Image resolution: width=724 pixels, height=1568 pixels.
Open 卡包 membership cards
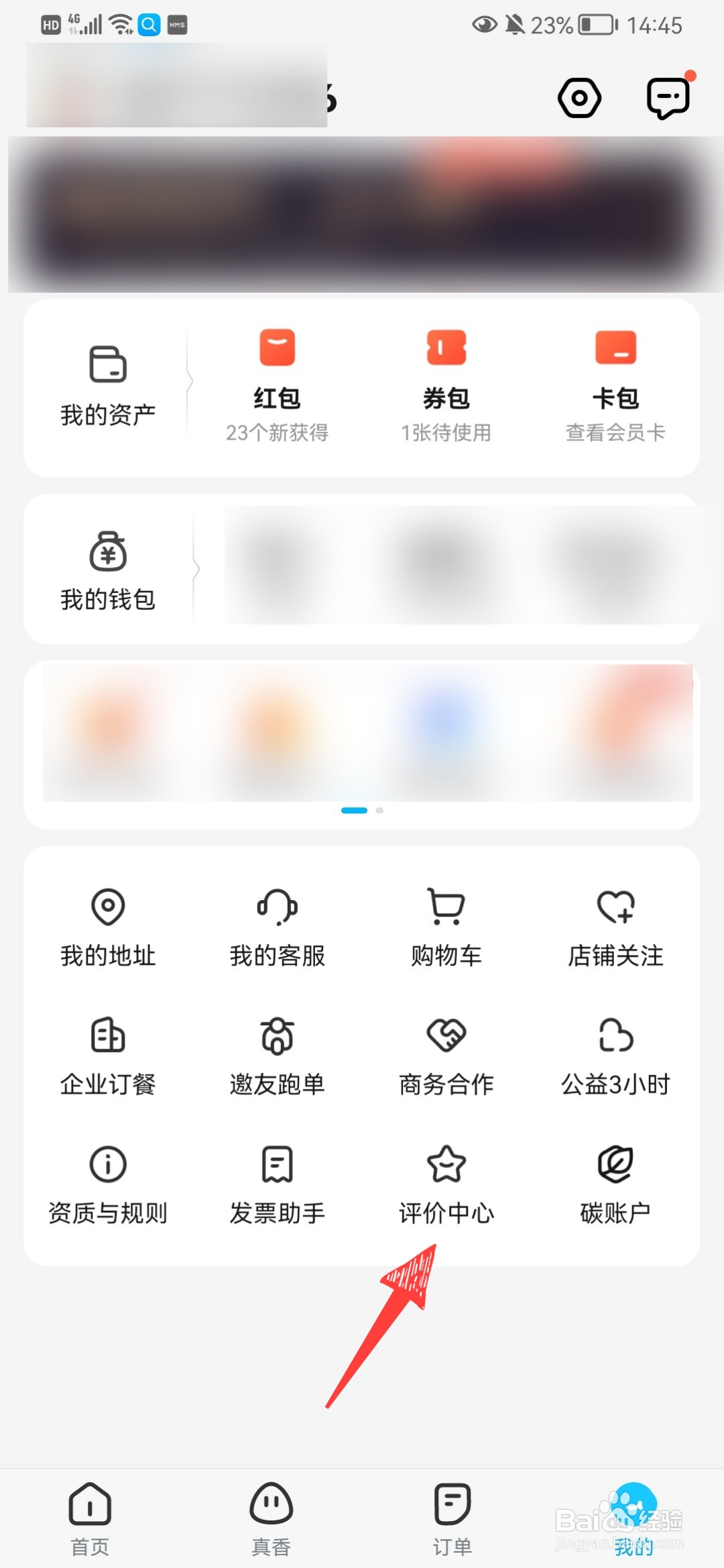[x=615, y=387]
